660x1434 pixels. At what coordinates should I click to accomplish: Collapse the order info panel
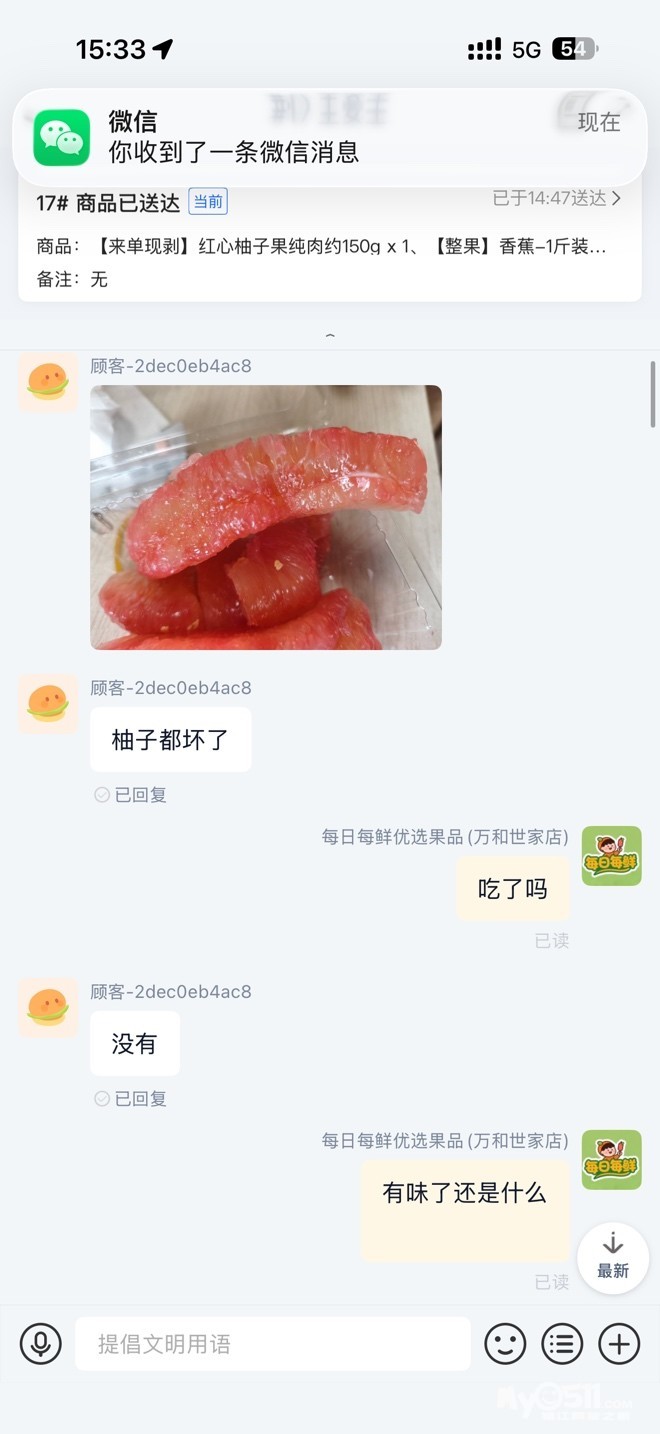330,335
